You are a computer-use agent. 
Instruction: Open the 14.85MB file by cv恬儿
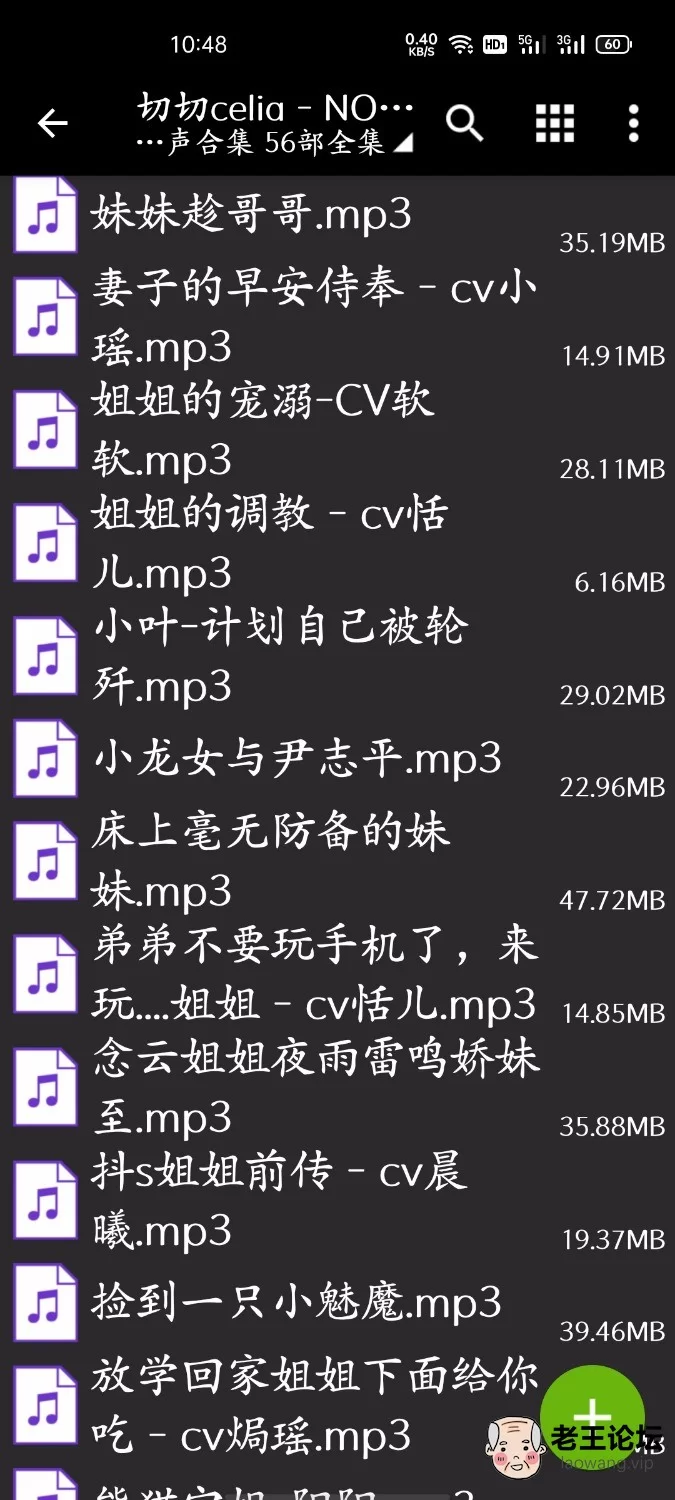pos(337,974)
